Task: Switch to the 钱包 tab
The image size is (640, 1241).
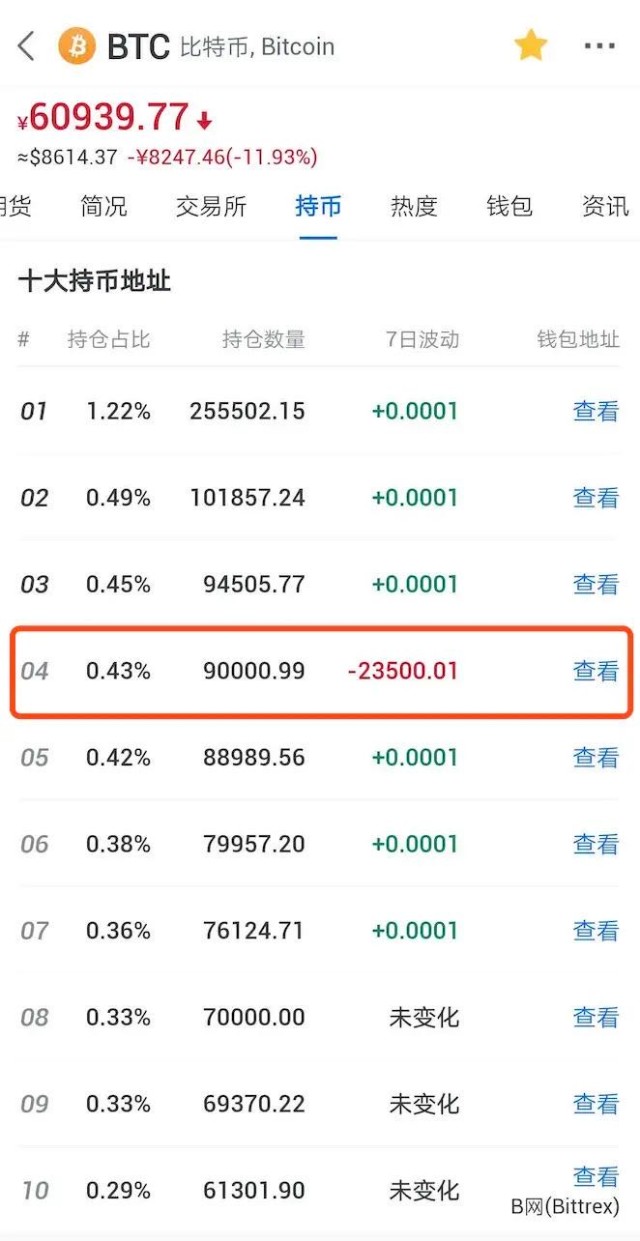Action: click(x=509, y=207)
